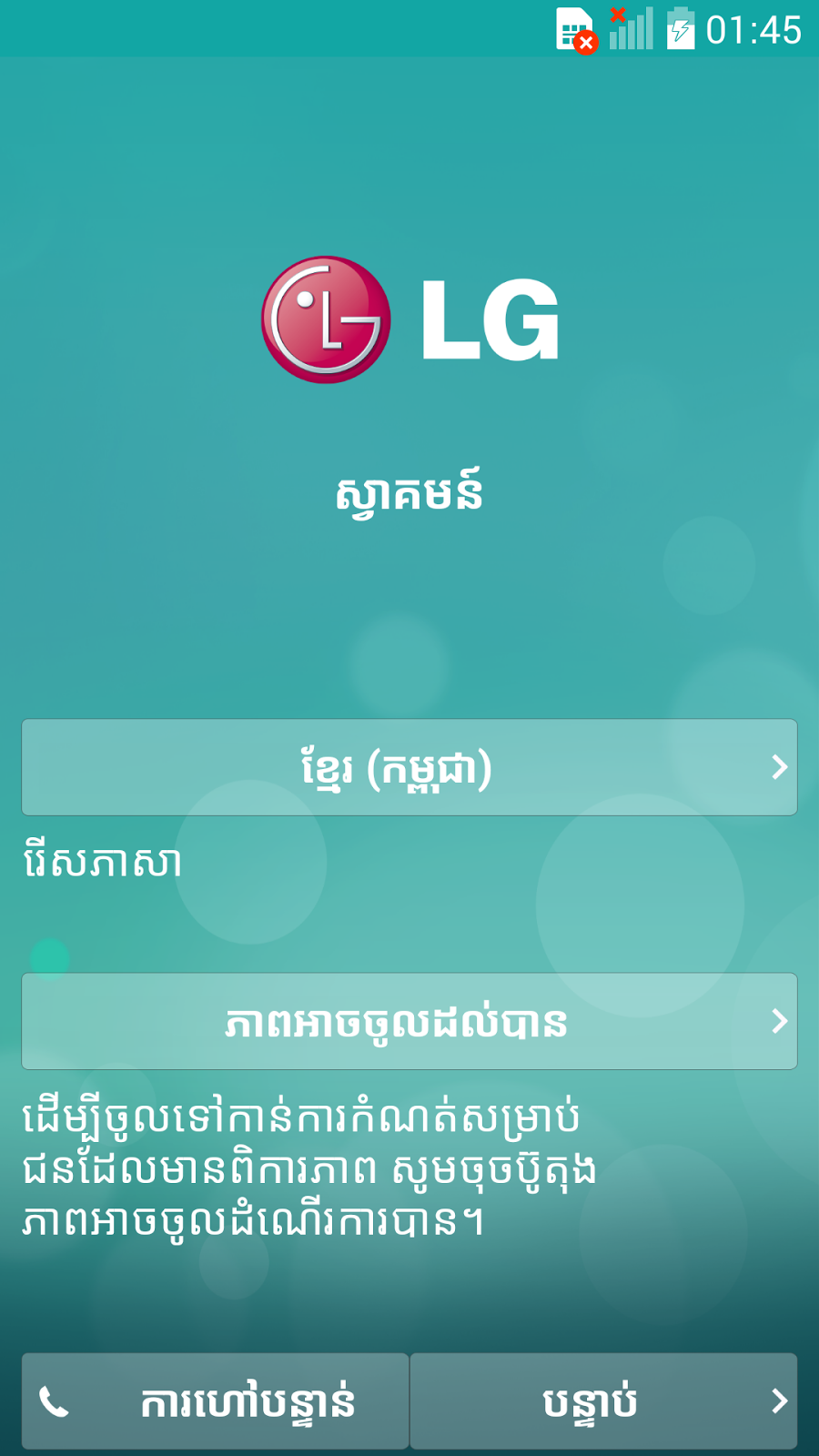Tap the ស្វាគមន៍ welcome heading

coord(409,491)
